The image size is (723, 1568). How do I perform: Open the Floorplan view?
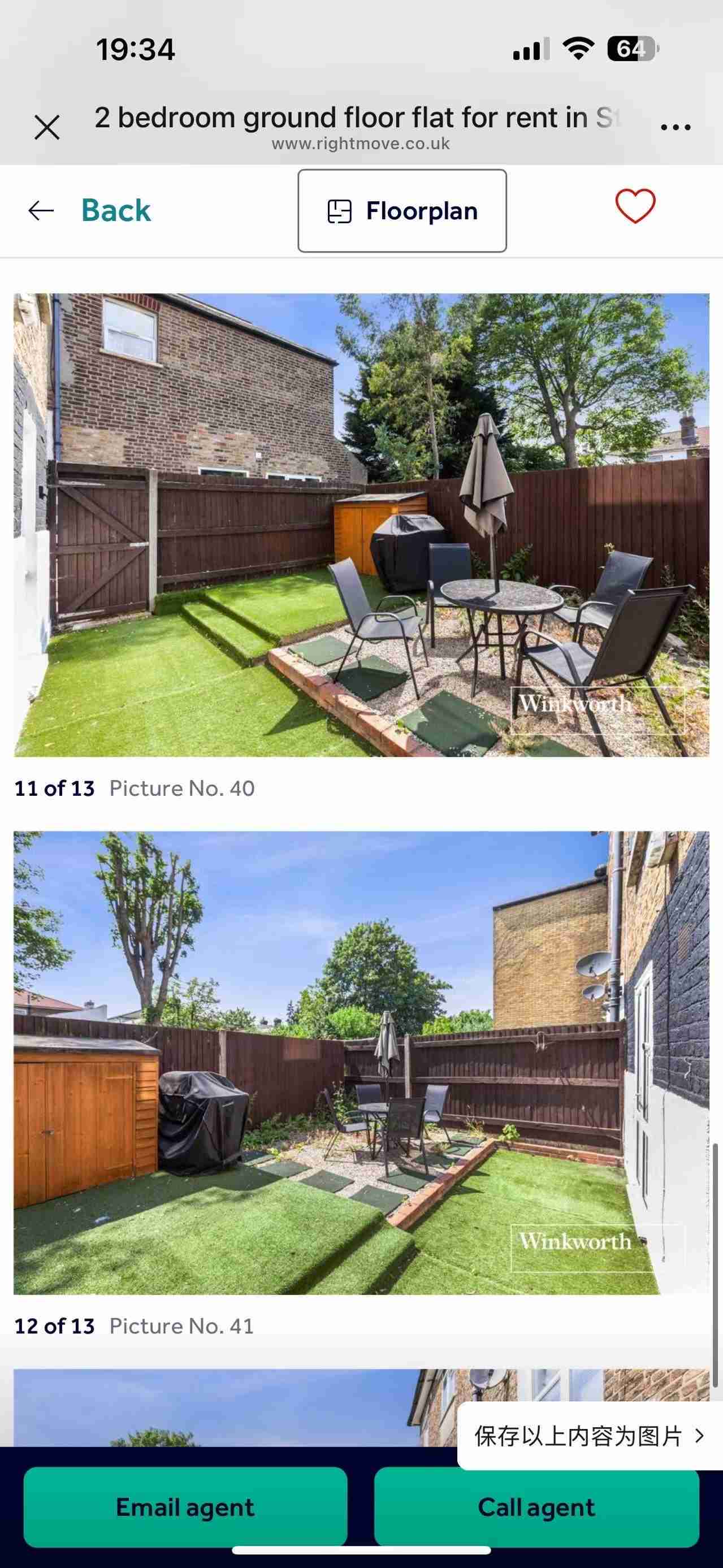click(402, 211)
